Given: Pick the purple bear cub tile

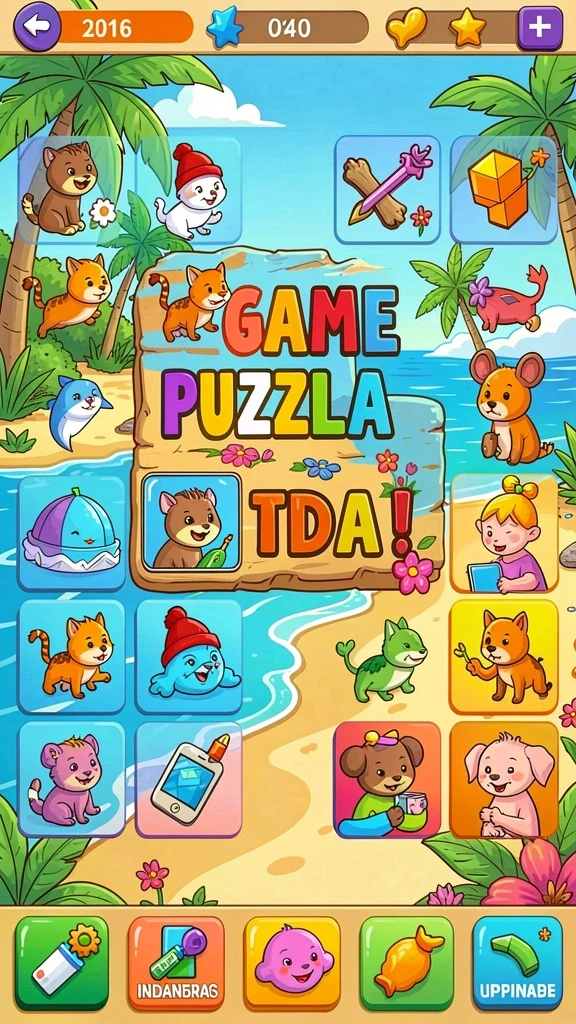Looking at the screenshot, I should pyautogui.click(x=72, y=778).
